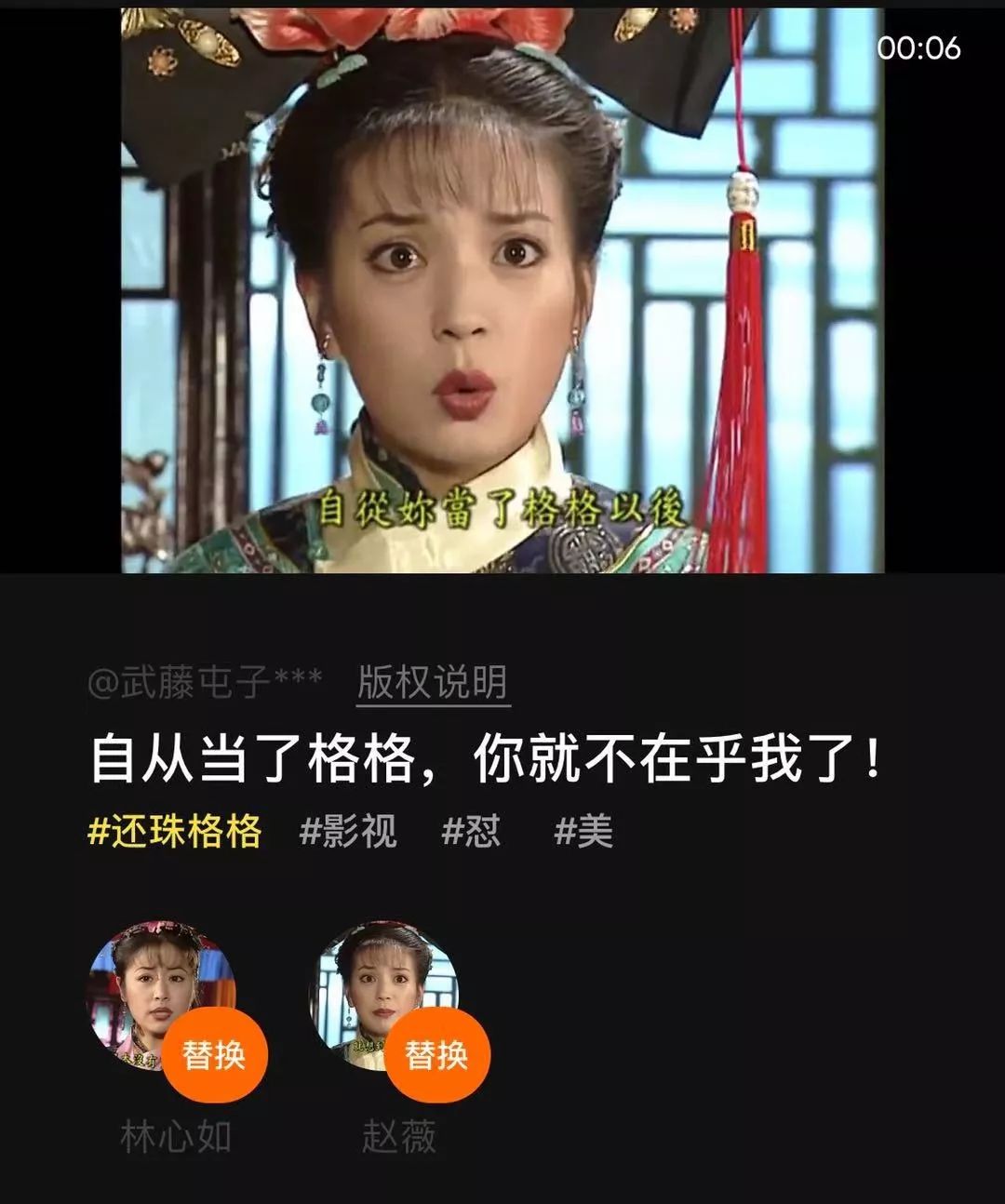Image resolution: width=1005 pixels, height=1204 pixels.
Task: Open the #还珠格格 hashtag
Action: 174,831
